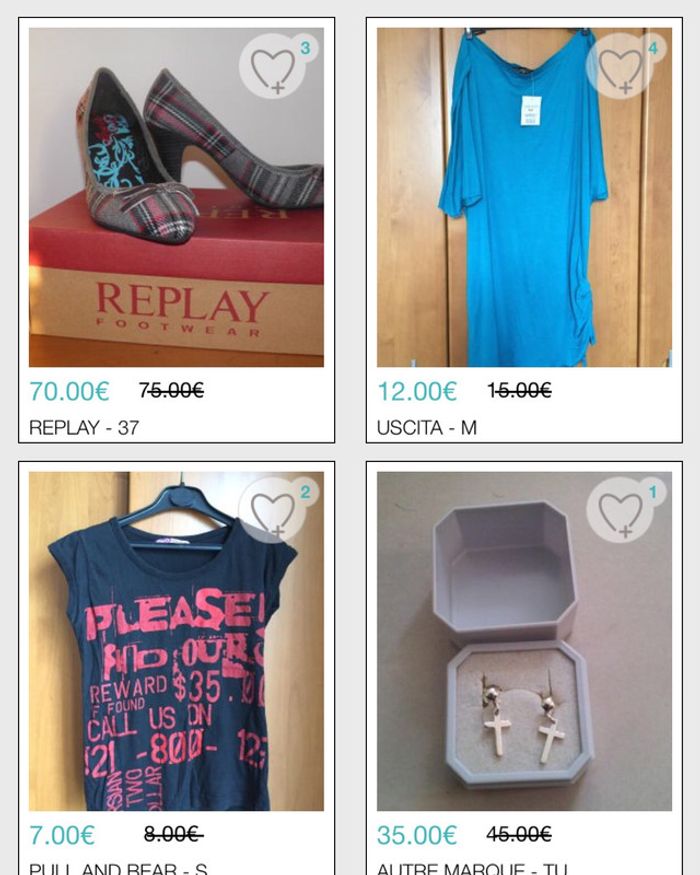The width and height of the screenshot is (700, 875).
Task: Add the Uscita dress to favorites
Action: (620, 68)
